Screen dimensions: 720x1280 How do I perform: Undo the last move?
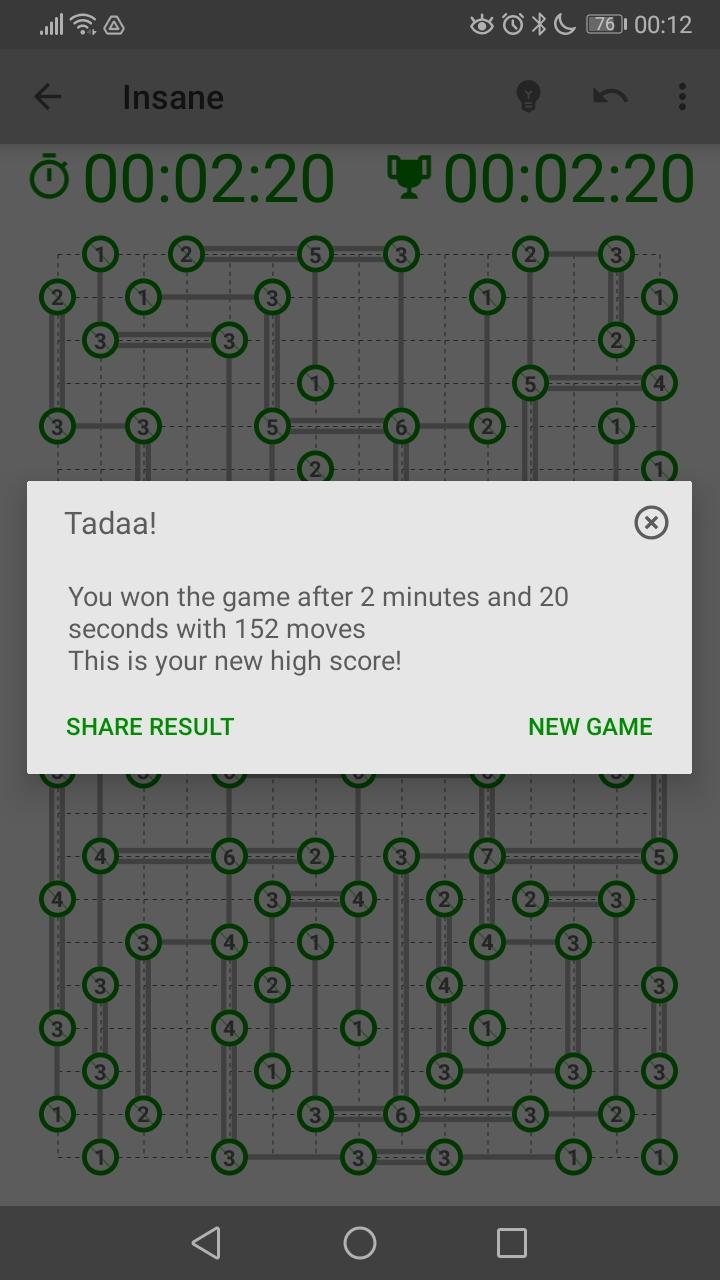click(610, 97)
